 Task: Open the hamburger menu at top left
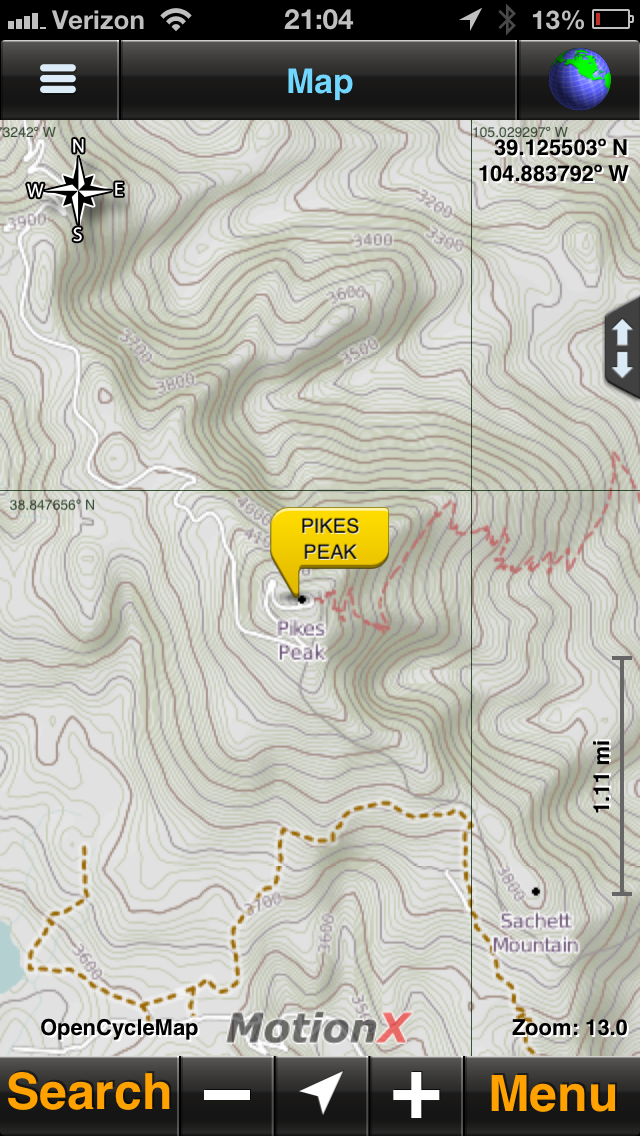point(59,80)
